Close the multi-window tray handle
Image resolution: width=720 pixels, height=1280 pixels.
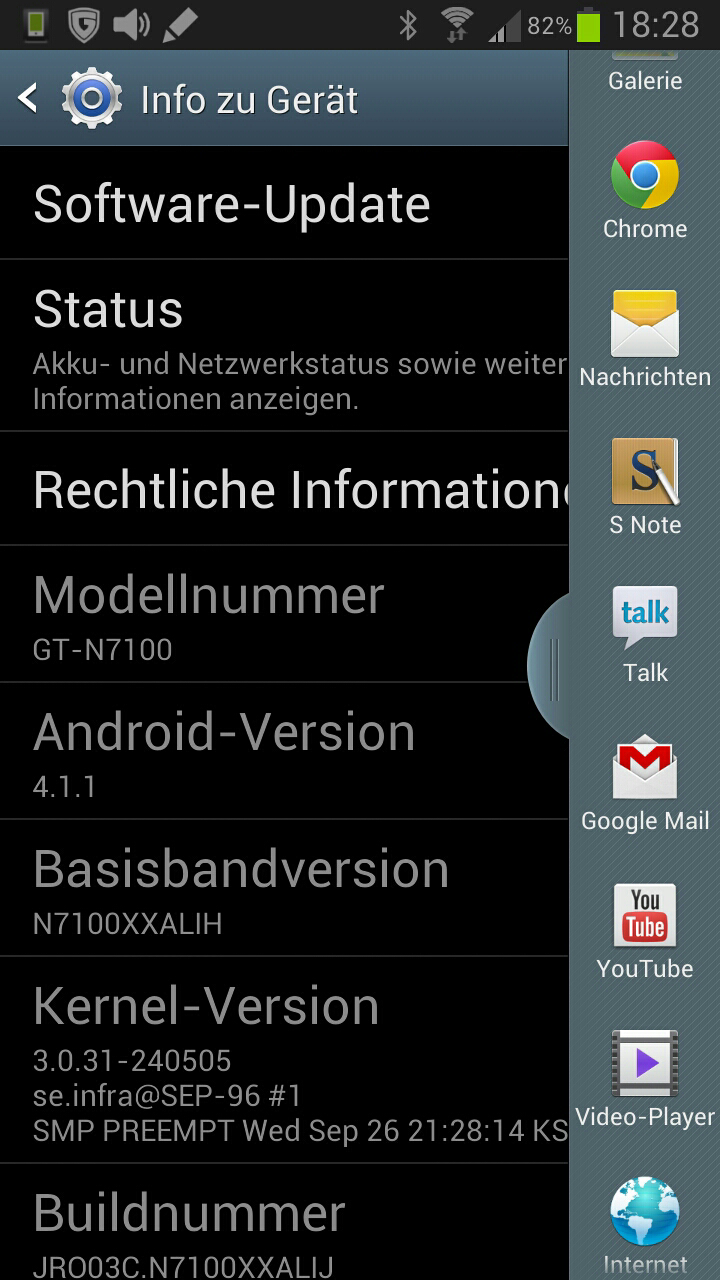pos(549,666)
